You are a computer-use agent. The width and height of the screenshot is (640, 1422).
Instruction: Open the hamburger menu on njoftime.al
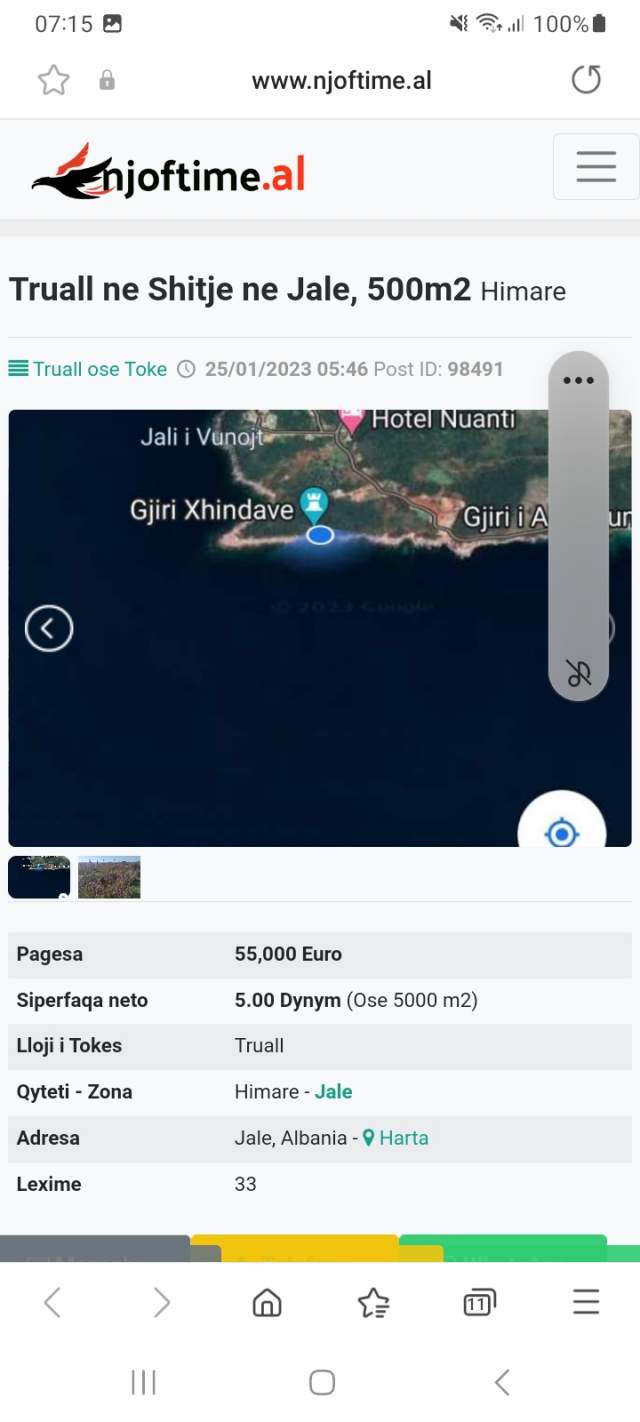point(596,166)
